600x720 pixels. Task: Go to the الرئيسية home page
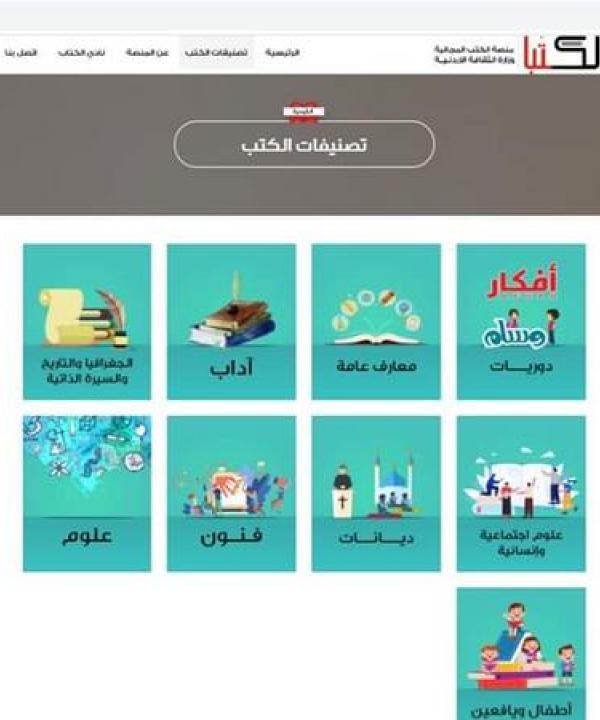pos(282,52)
